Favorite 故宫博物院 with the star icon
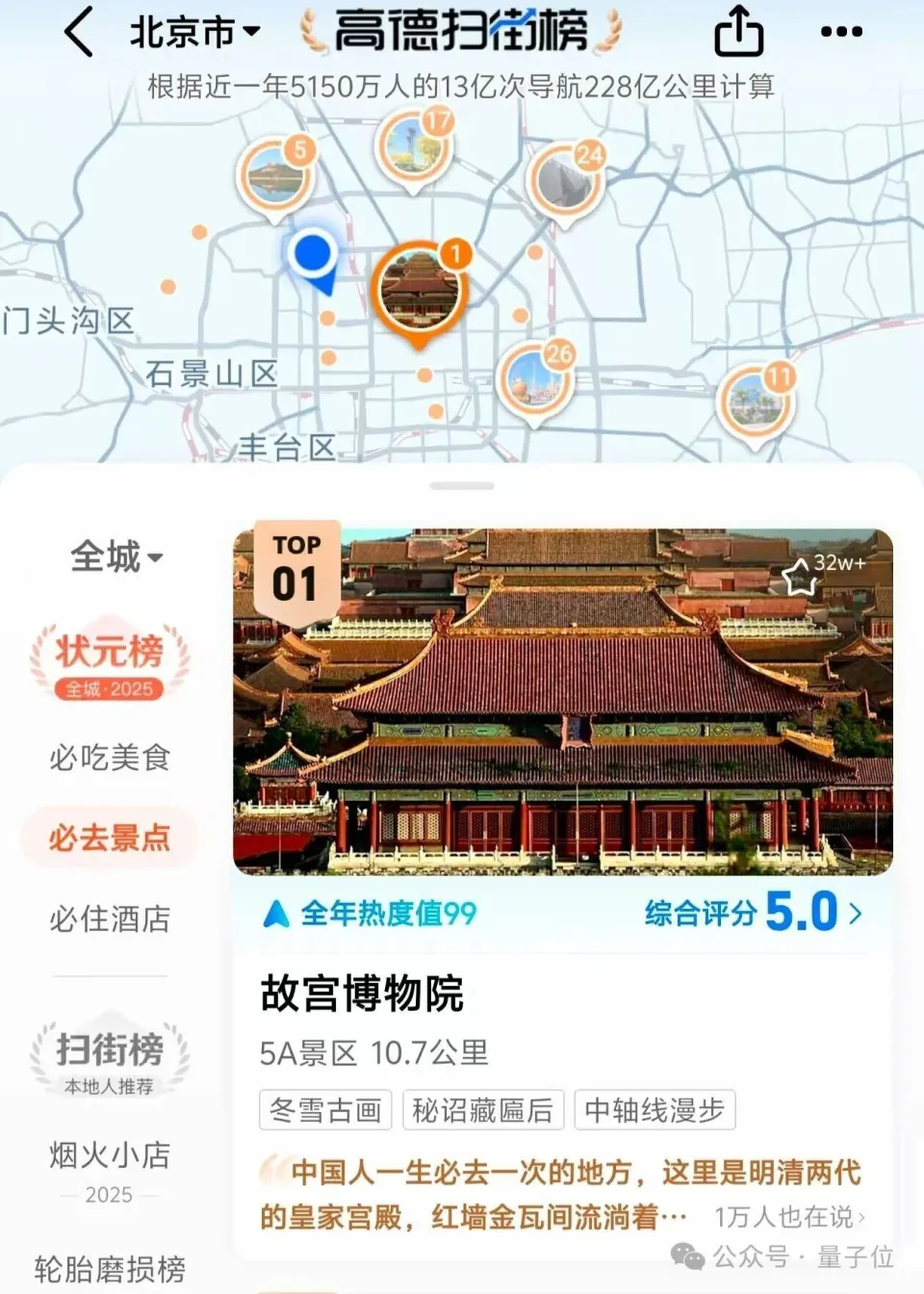This screenshot has width=924, height=1294. click(799, 577)
